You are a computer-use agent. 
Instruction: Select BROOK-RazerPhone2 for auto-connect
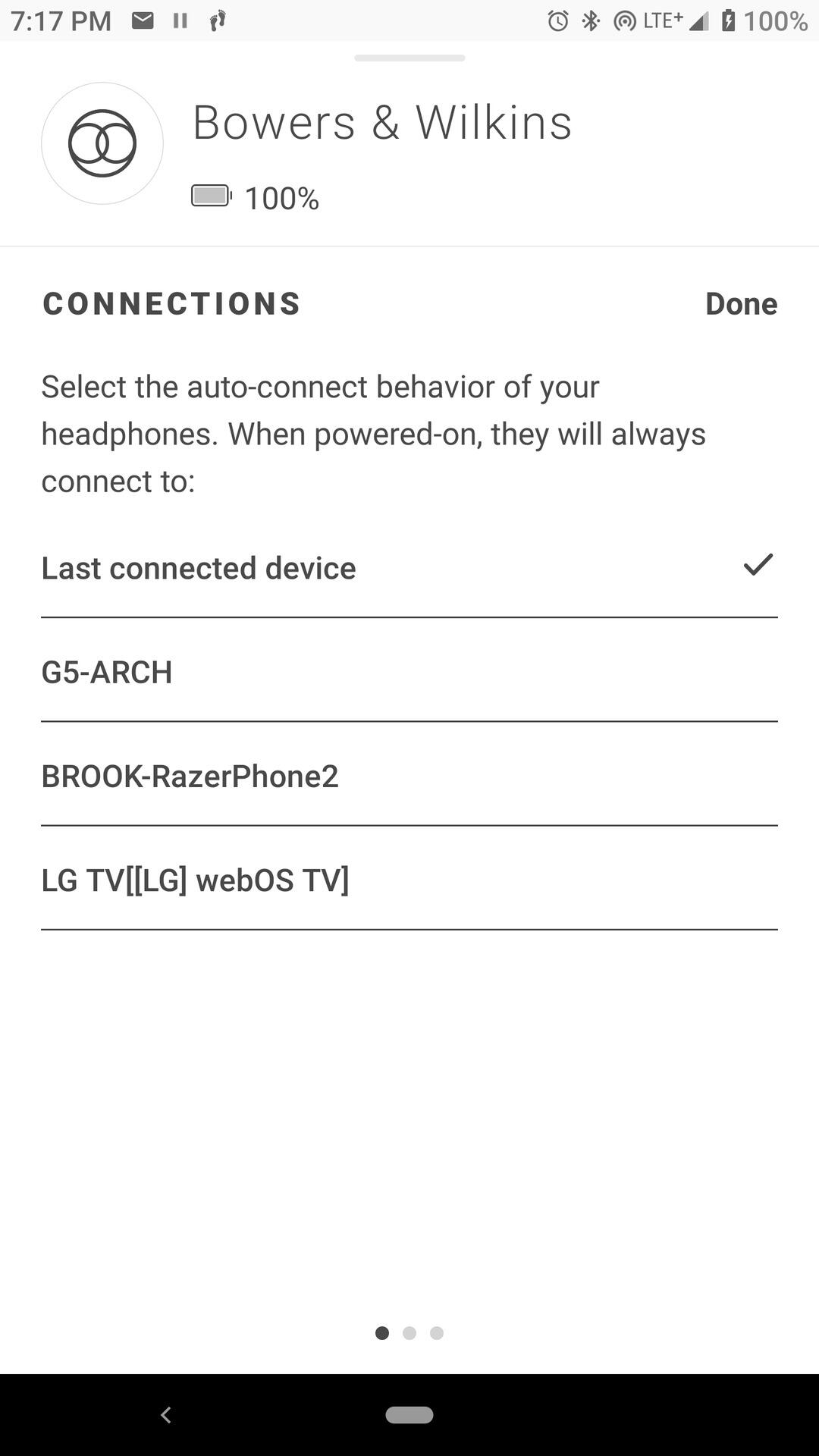(409, 775)
